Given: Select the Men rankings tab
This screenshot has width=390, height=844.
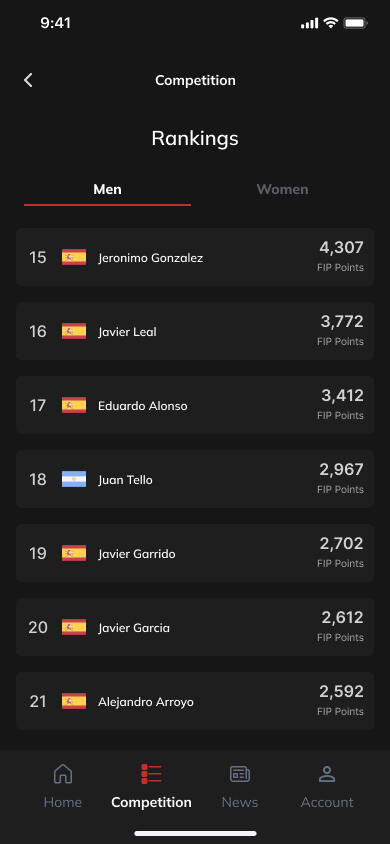Looking at the screenshot, I should (108, 189).
